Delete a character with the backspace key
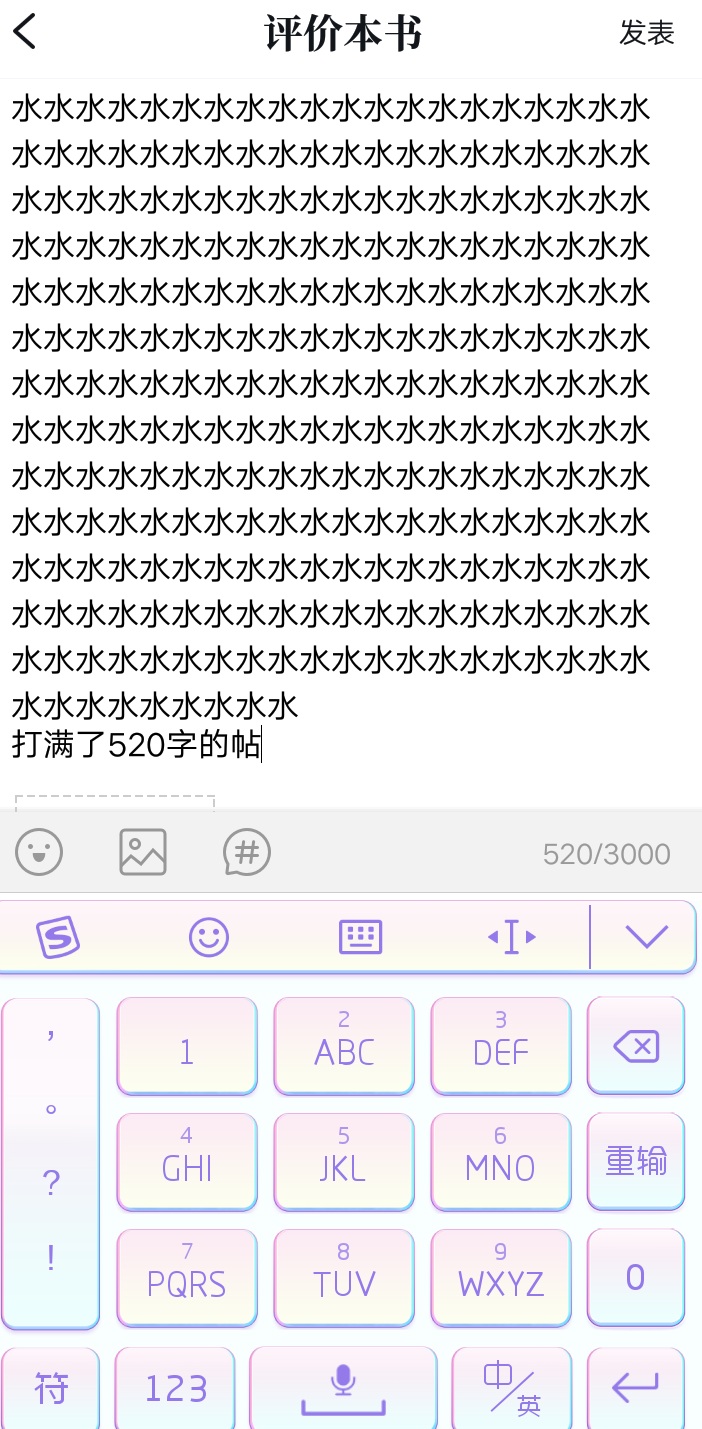Viewport: 702px width, 1429px height. point(636,1046)
